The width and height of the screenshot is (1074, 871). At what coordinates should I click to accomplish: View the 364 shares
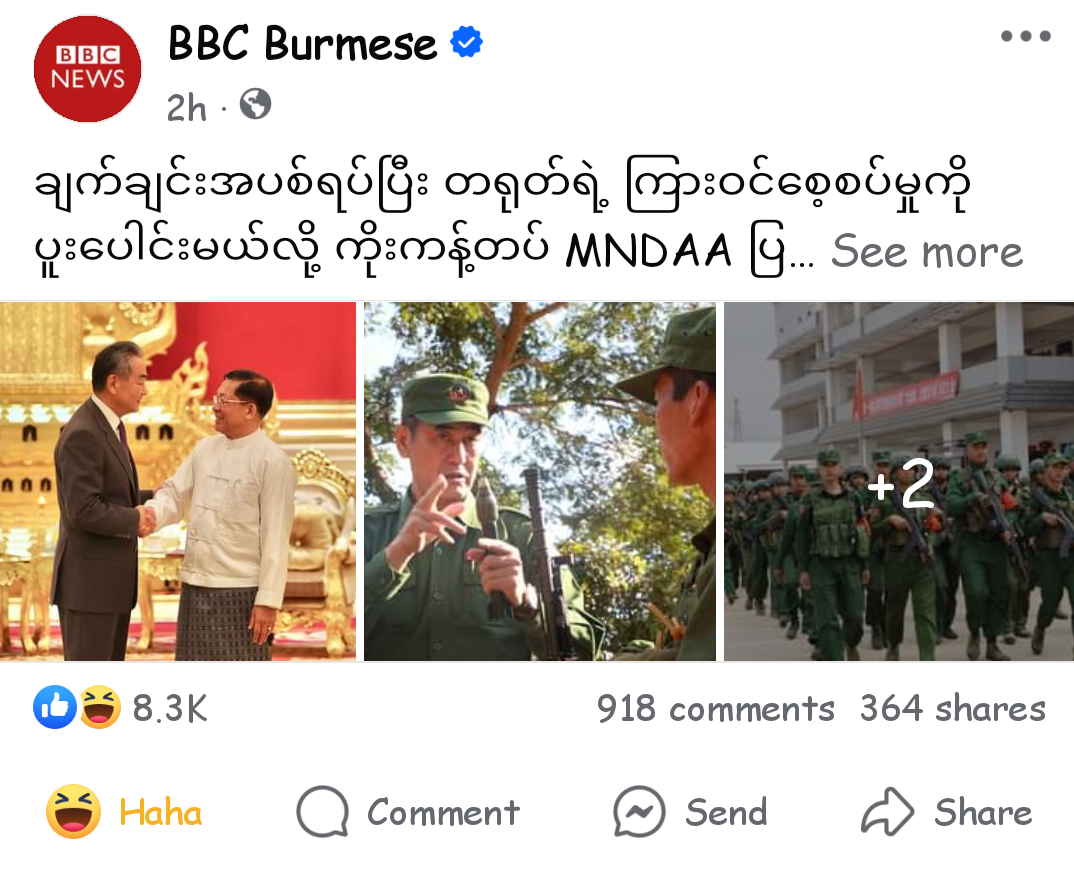[952, 709]
